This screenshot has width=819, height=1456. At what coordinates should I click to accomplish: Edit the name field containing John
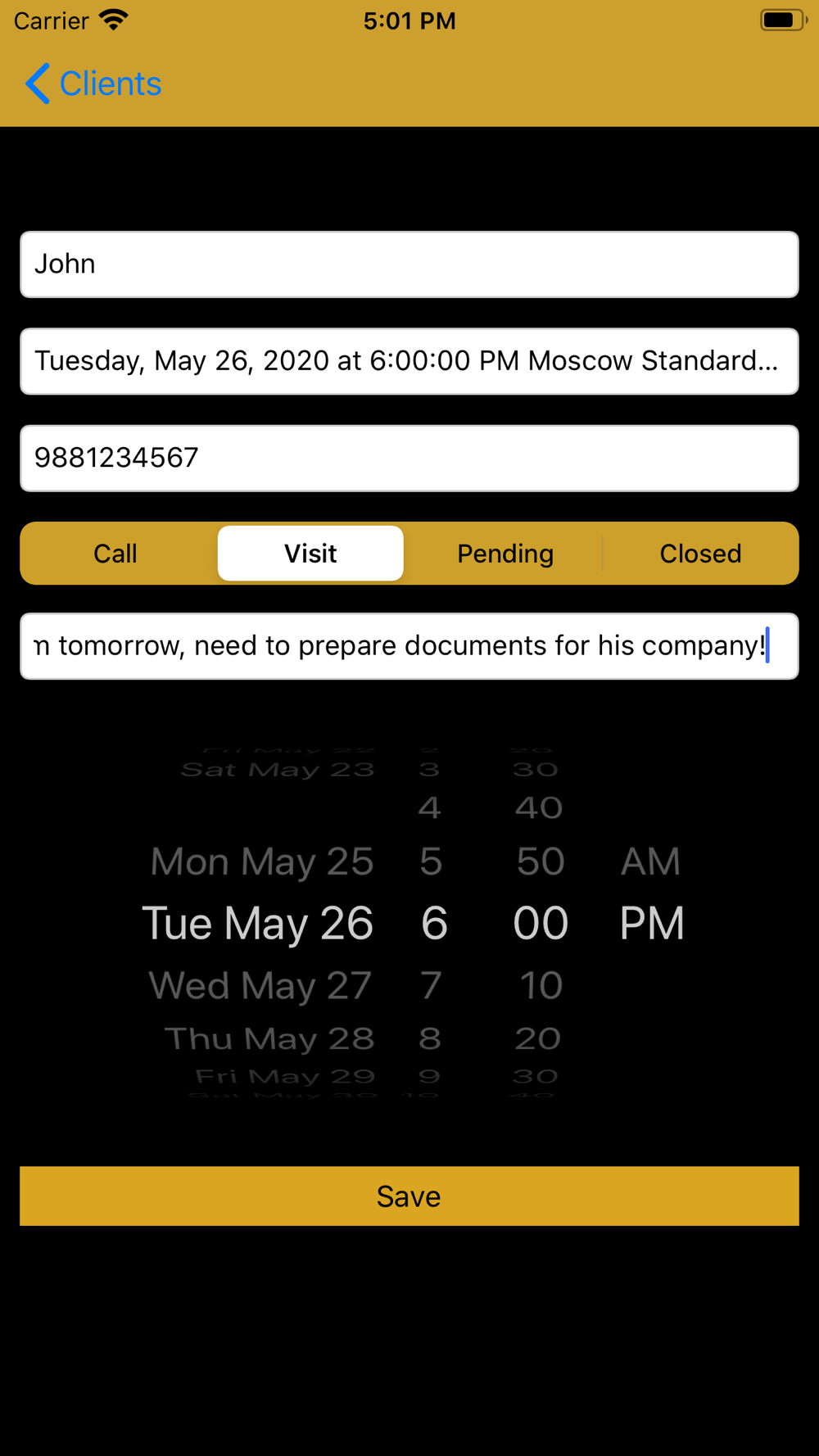click(x=409, y=265)
